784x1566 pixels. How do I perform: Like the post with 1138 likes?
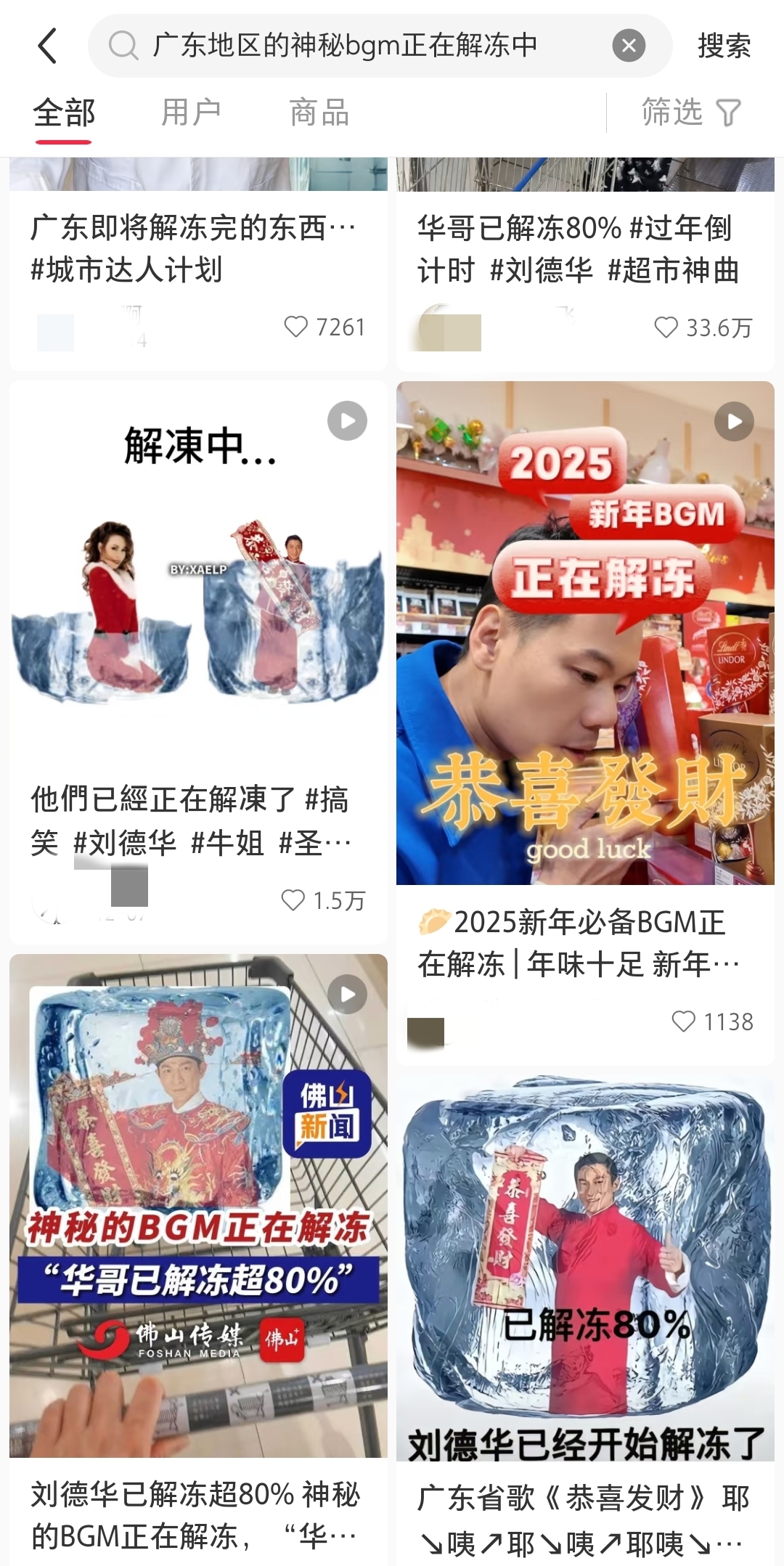tap(683, 1021)
